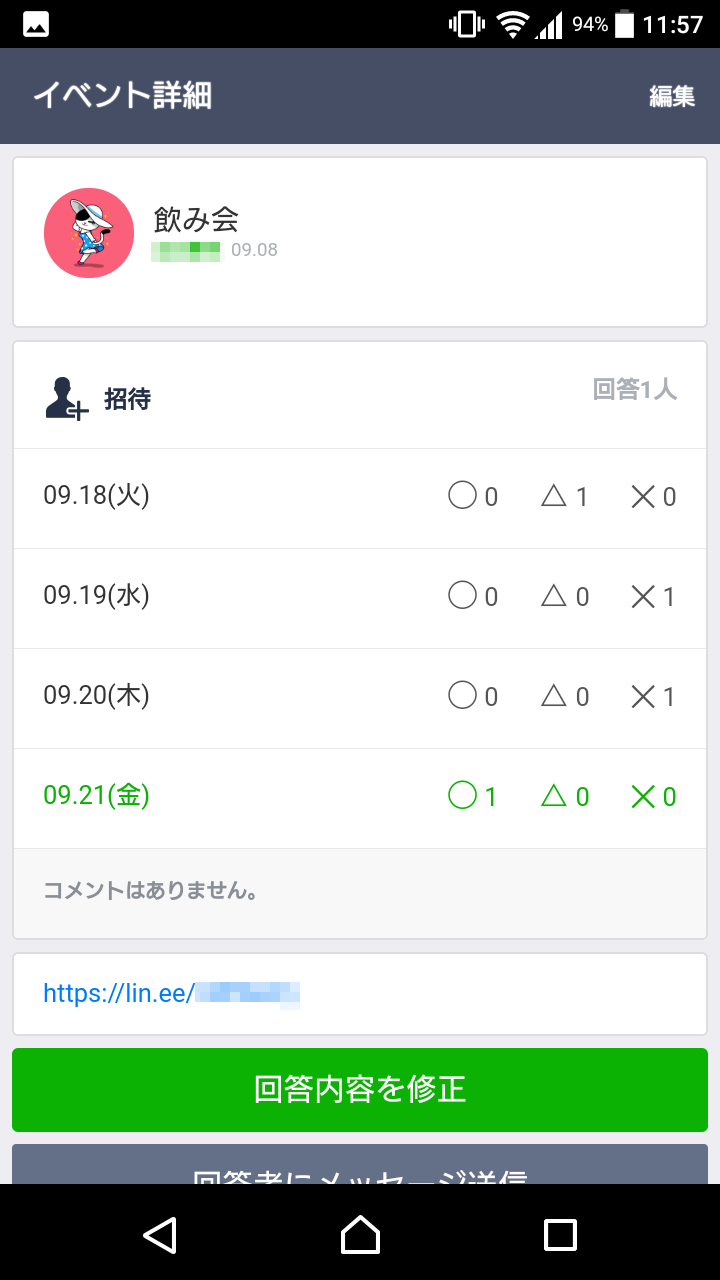Open the event's avatar picture
Viewport: 720px width, 1280px height.
[x=89, y=232]
